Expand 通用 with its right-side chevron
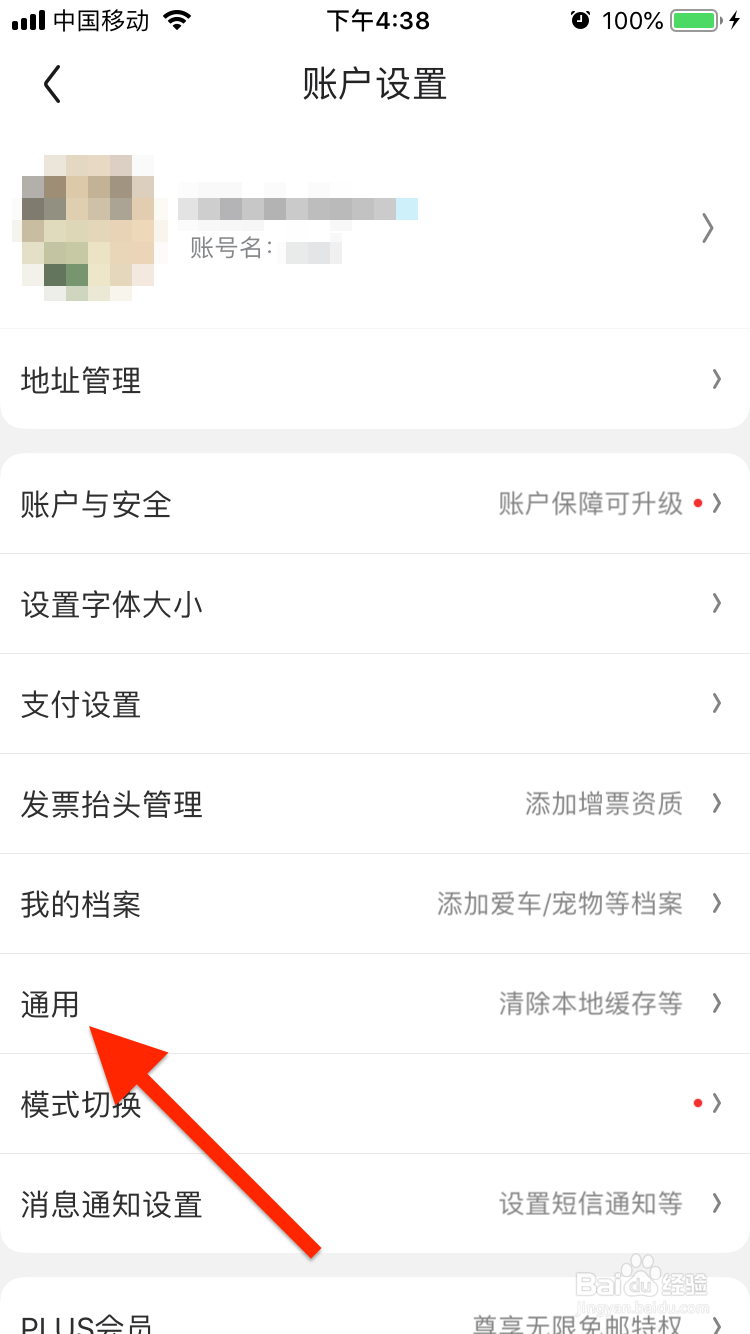 pyautogui.click(x=716, y=1004)
